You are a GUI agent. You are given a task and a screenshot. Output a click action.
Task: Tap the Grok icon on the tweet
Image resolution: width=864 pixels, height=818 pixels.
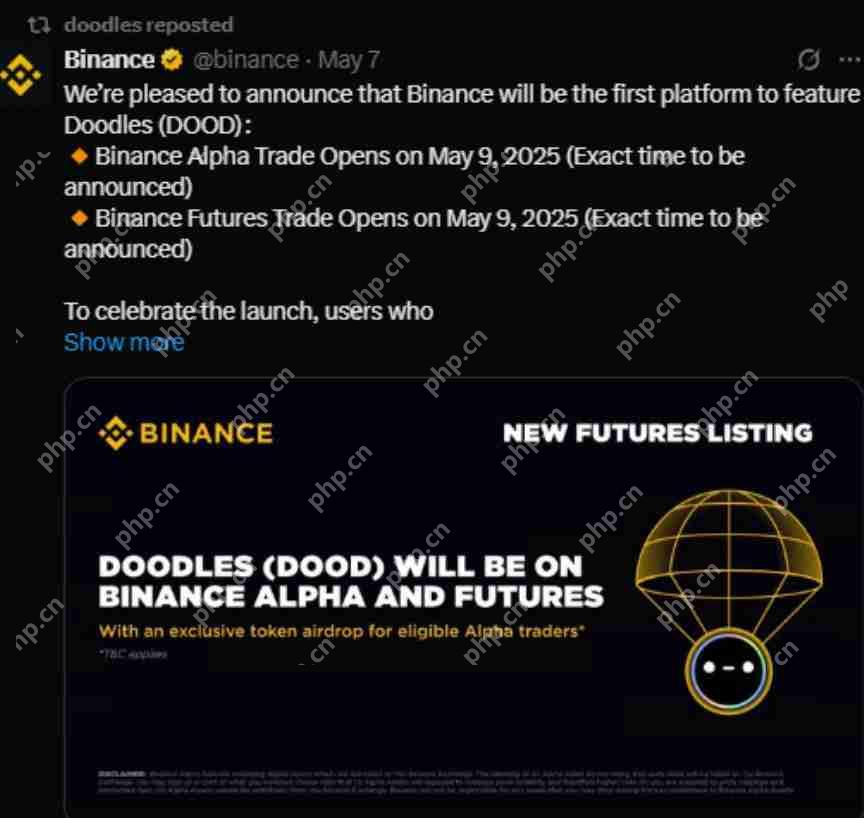pos(808,60)
